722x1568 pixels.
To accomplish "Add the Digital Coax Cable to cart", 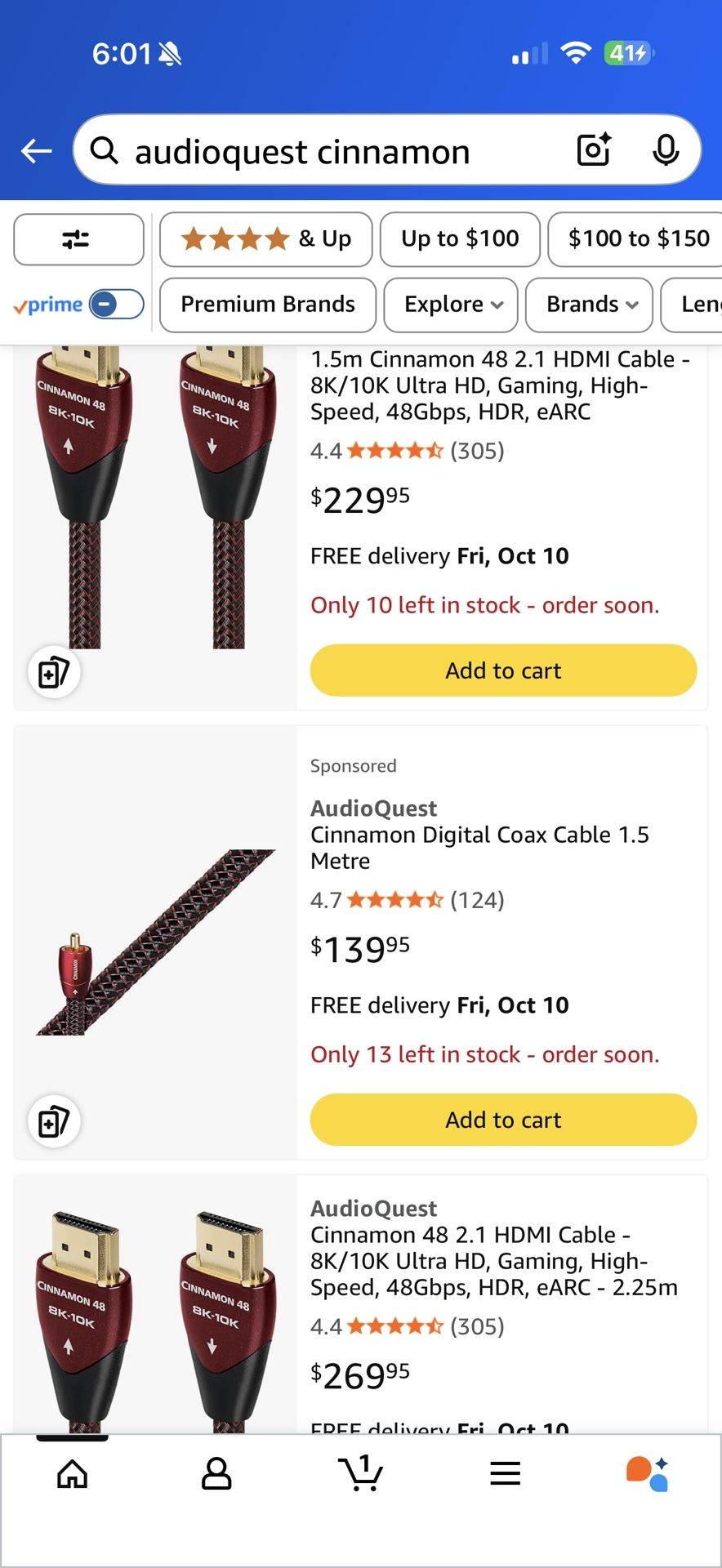I will pos(503,1120).
